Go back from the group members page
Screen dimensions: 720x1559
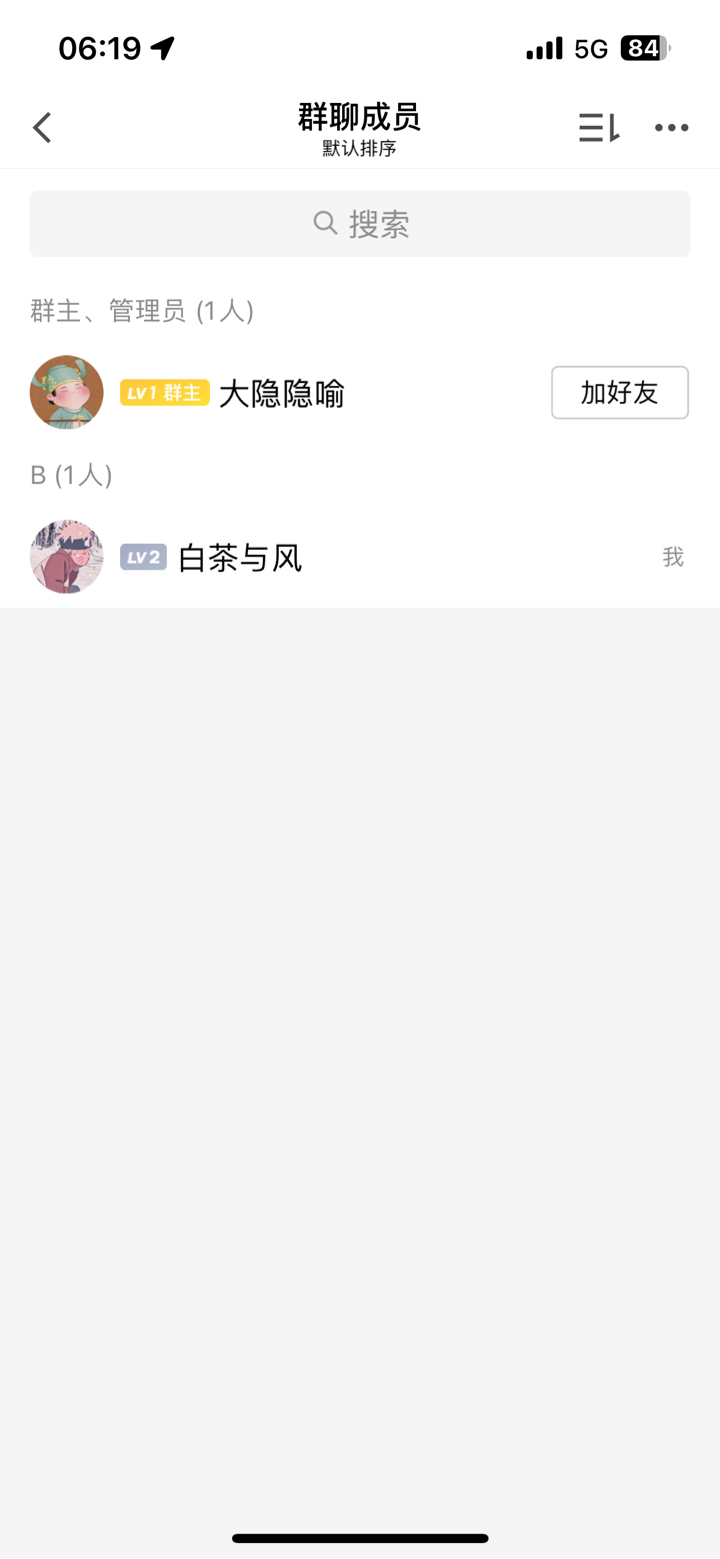tap(42, 128)
